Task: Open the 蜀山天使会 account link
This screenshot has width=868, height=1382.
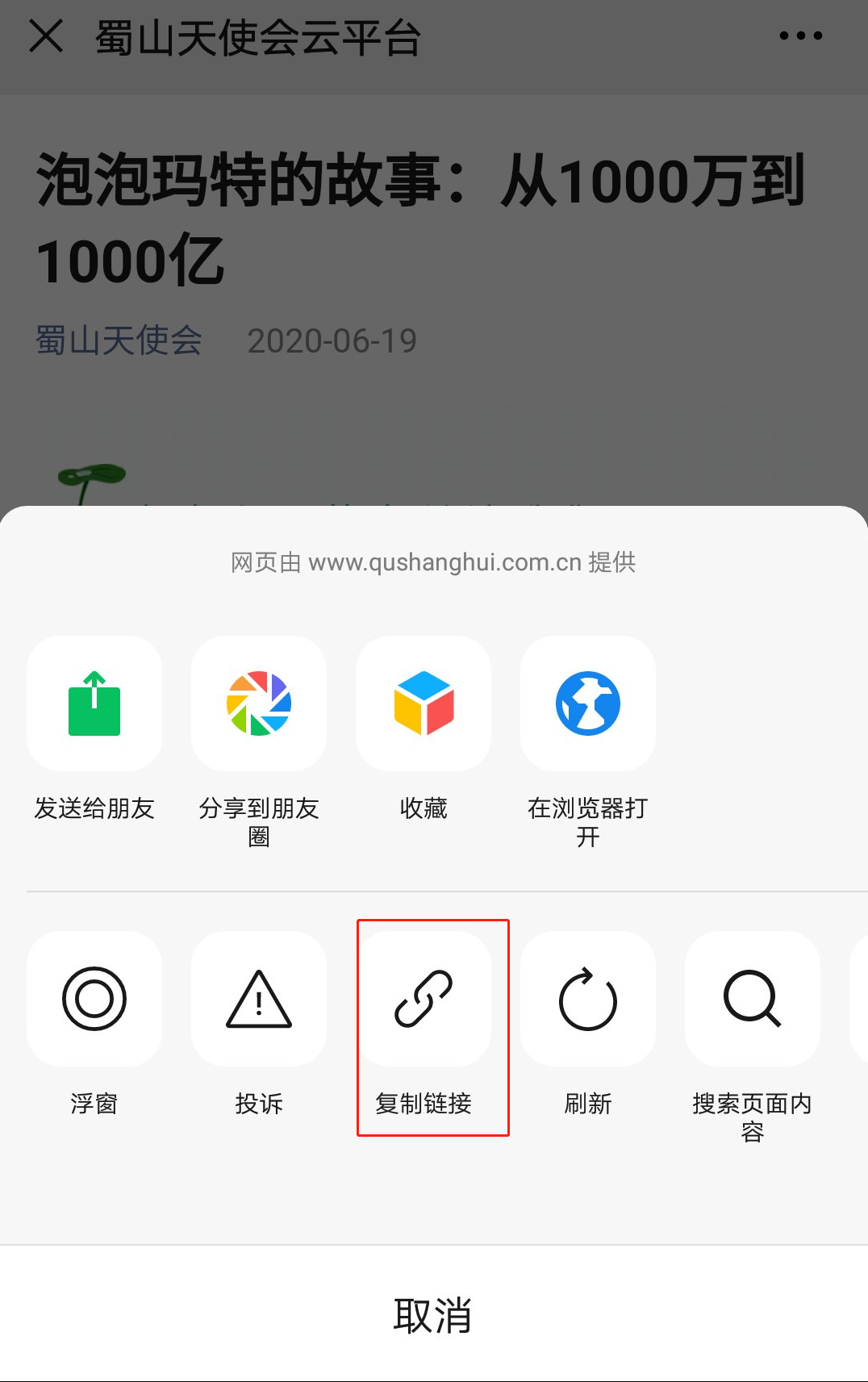Action: pos(119,340)
